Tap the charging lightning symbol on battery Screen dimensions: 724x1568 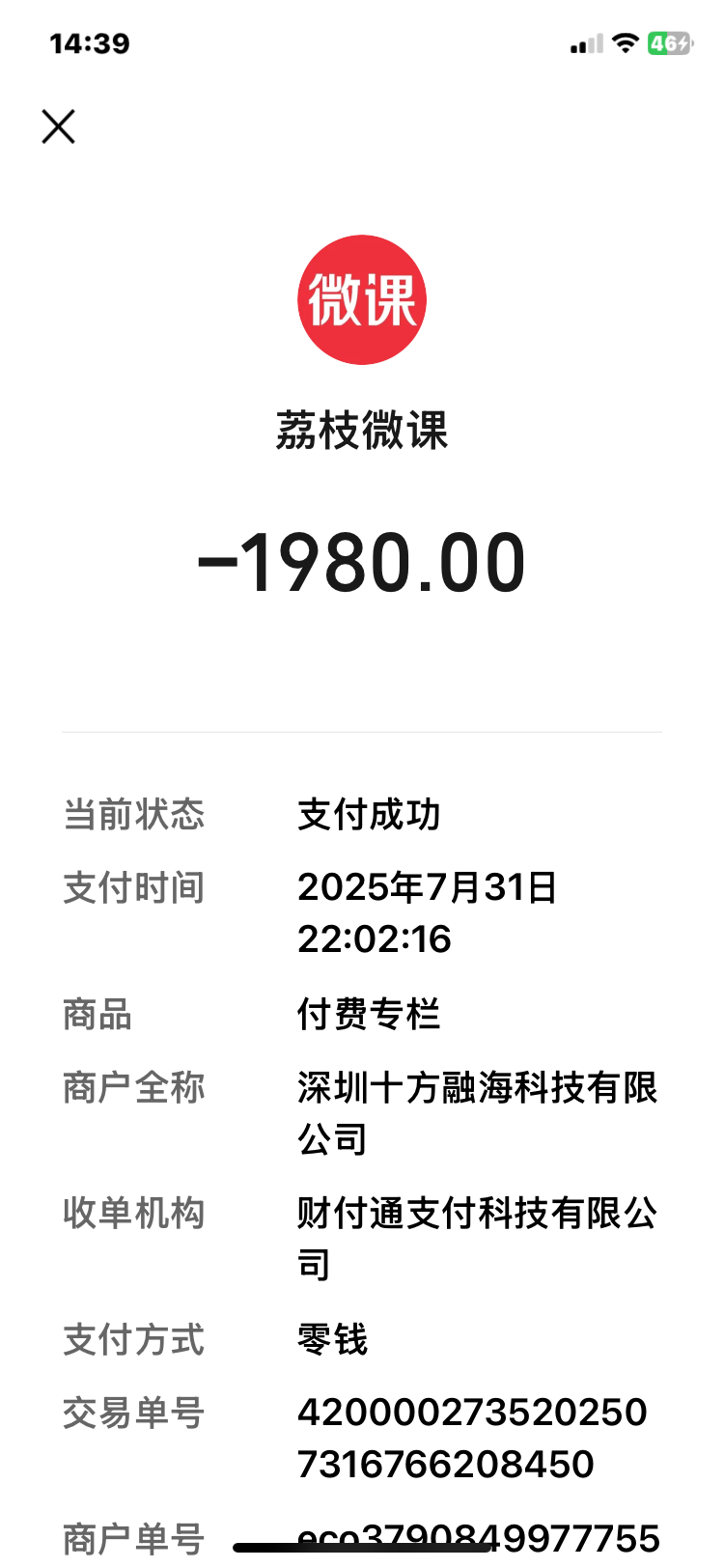[x=683, y=42]
